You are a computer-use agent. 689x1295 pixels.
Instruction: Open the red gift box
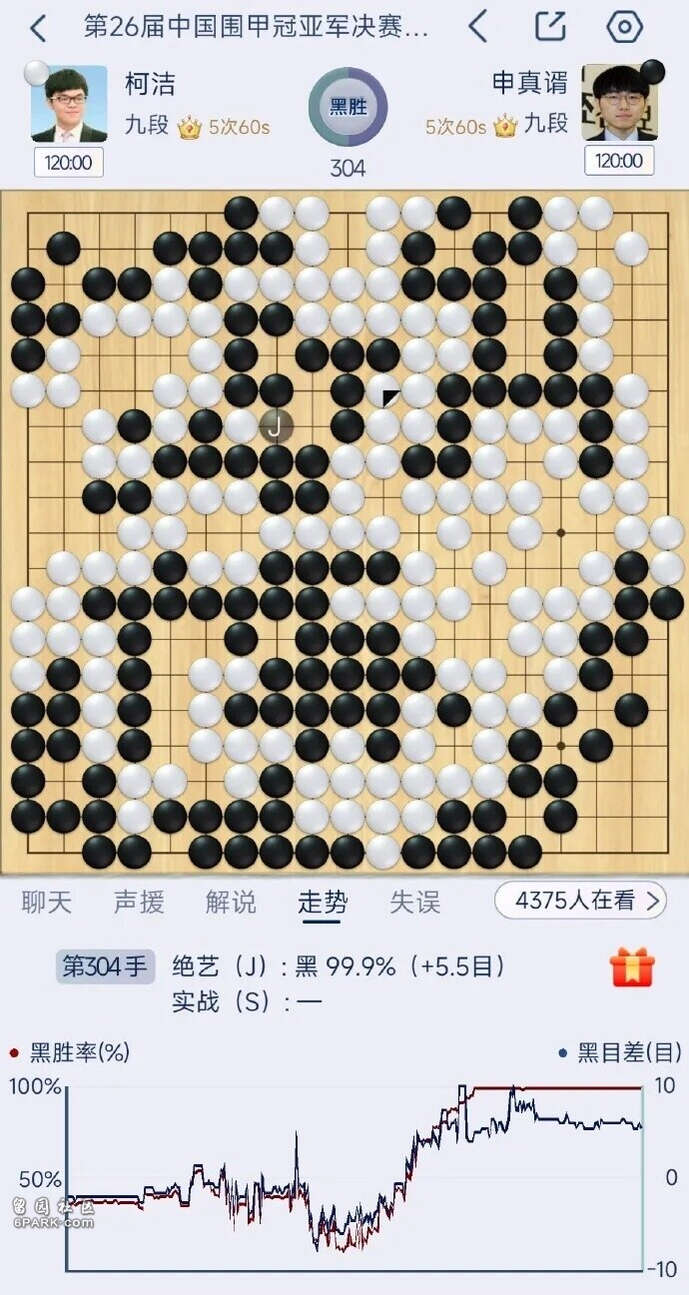(x=632, y=968)
